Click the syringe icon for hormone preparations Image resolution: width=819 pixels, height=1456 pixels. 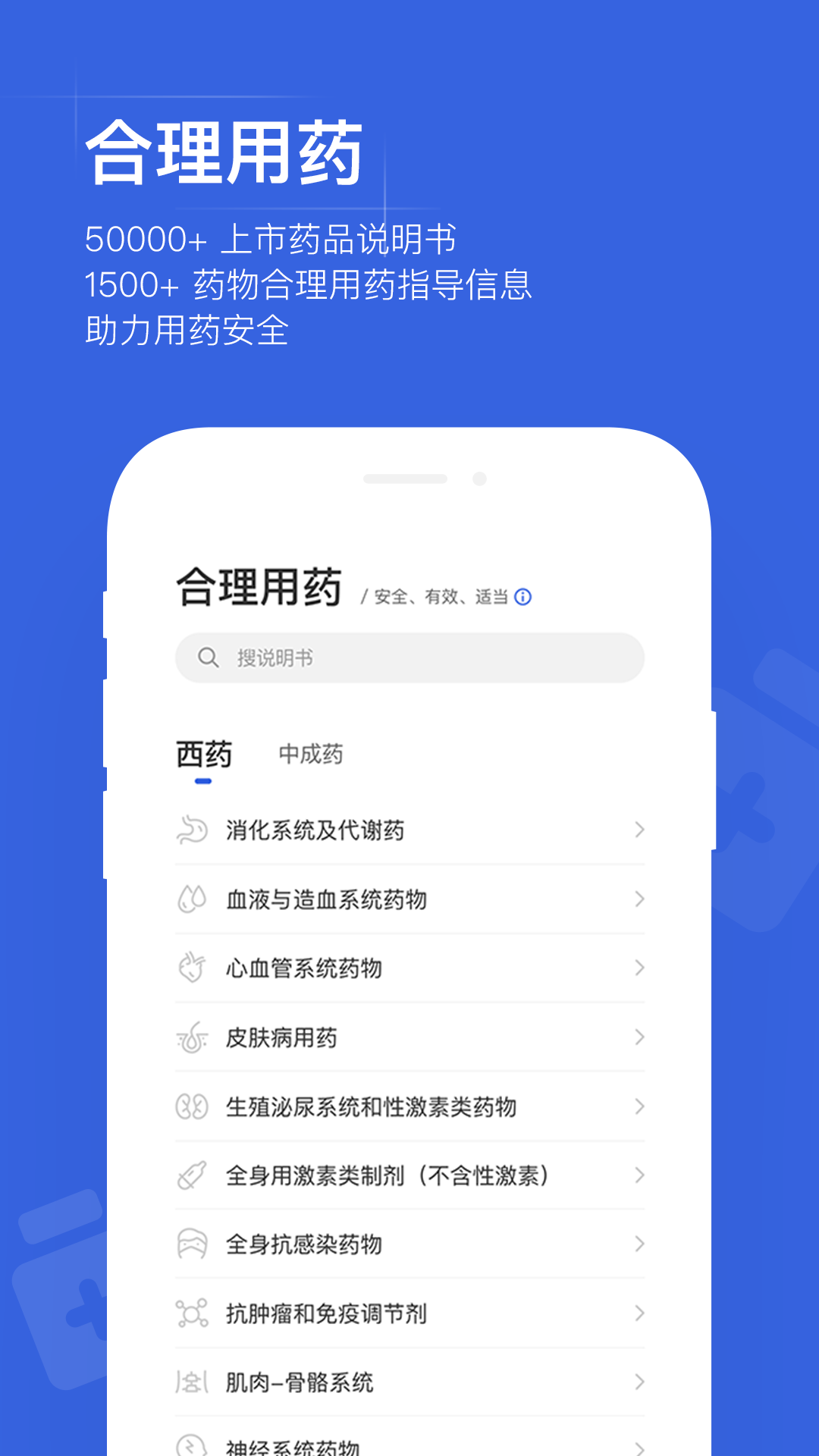pos(194,1175)
